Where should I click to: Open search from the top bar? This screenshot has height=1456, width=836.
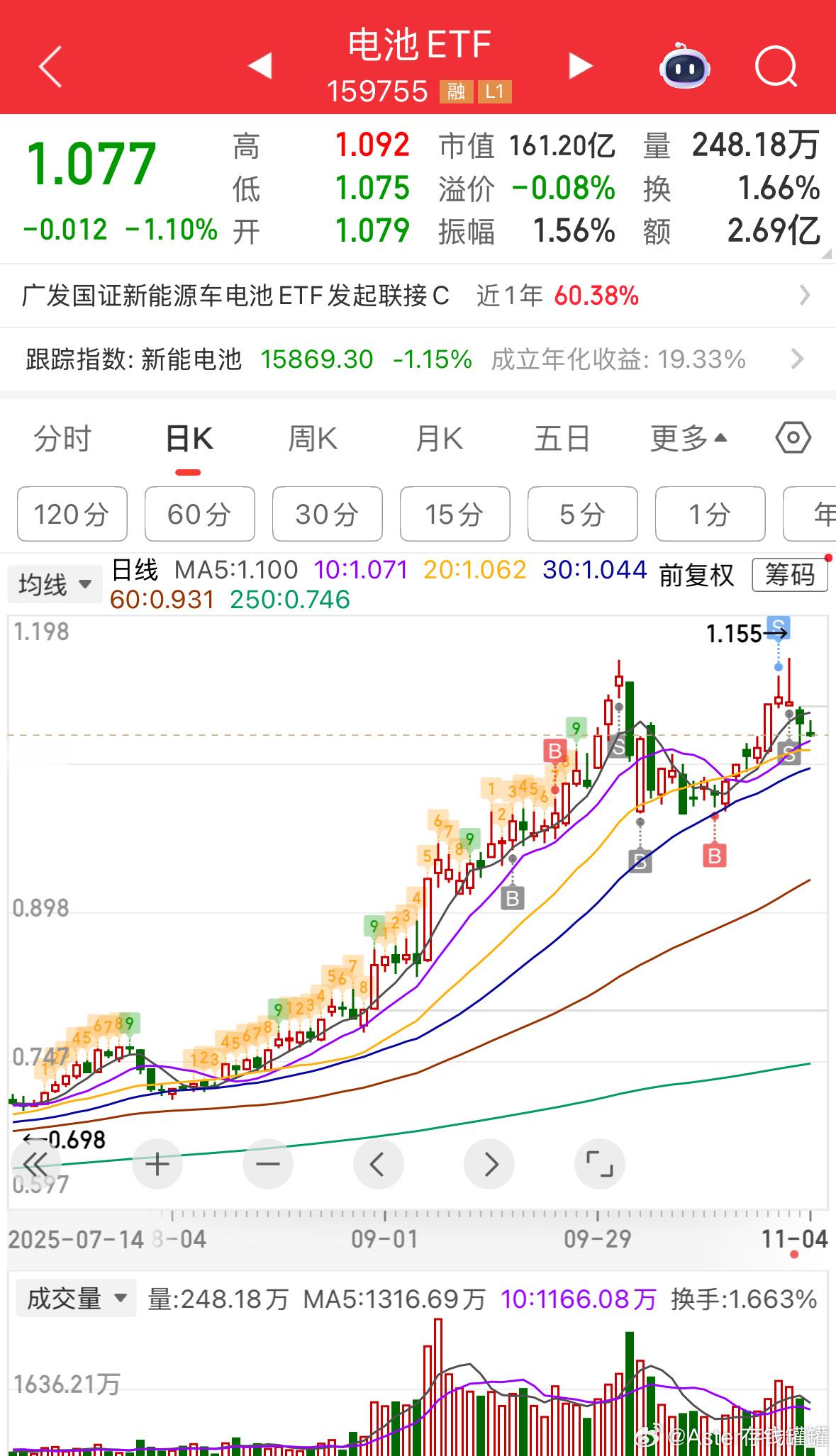(776, 65)
